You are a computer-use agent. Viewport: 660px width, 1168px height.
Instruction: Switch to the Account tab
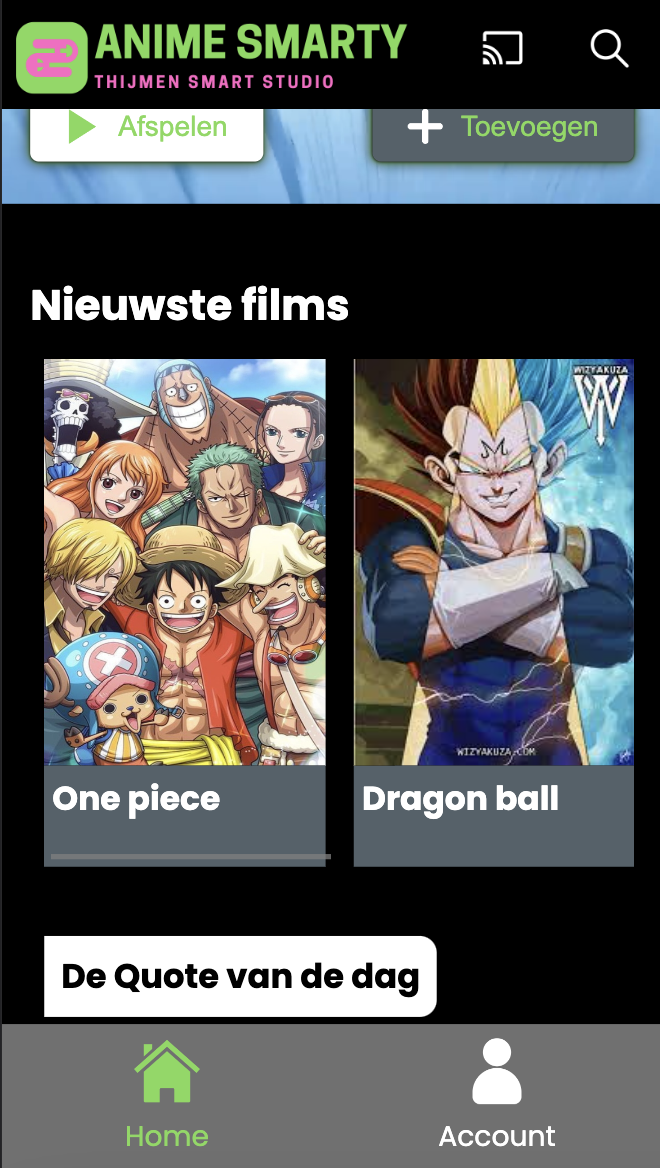pos(497,1095)
